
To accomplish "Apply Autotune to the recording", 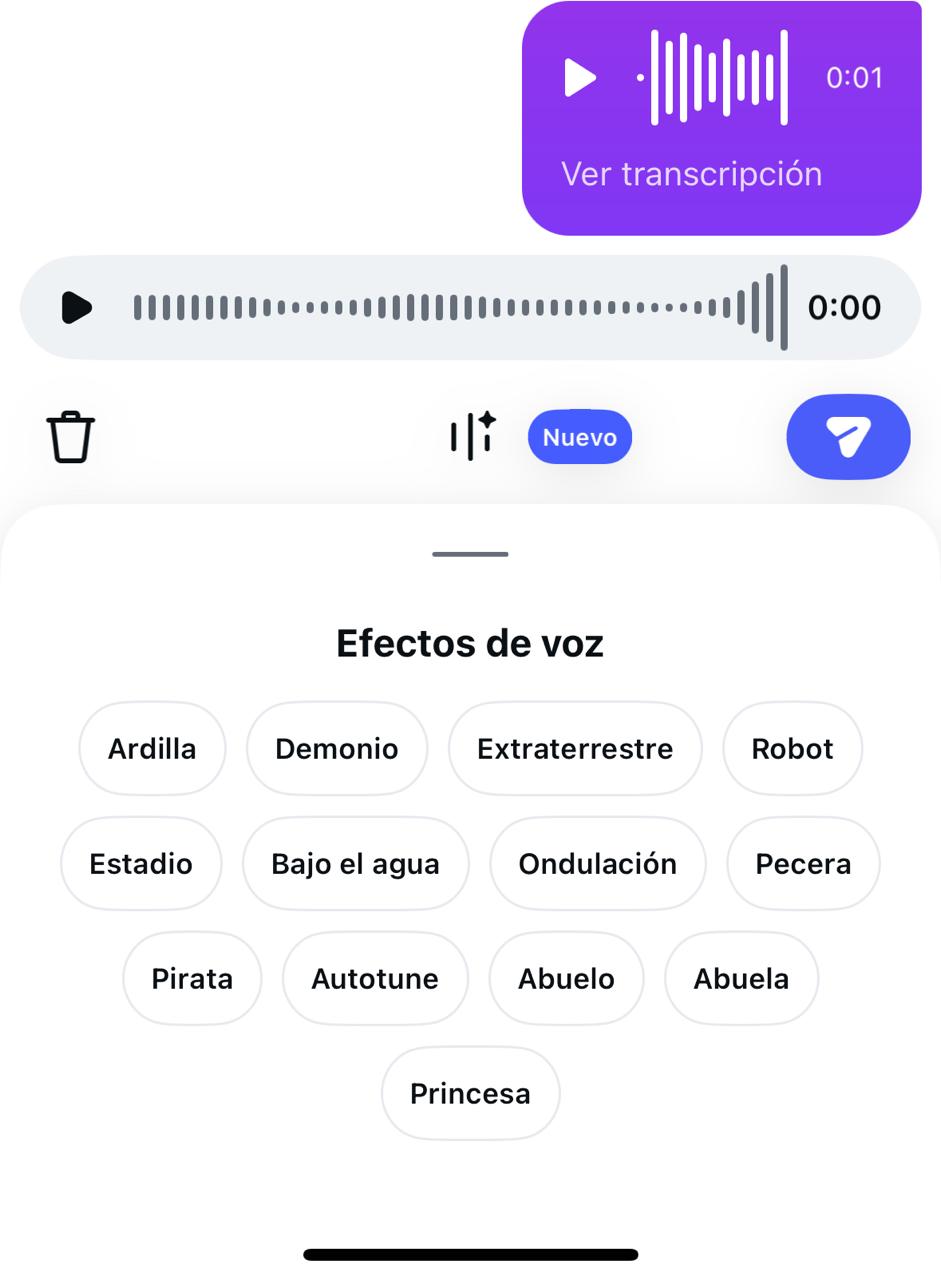I will (375, 979).
